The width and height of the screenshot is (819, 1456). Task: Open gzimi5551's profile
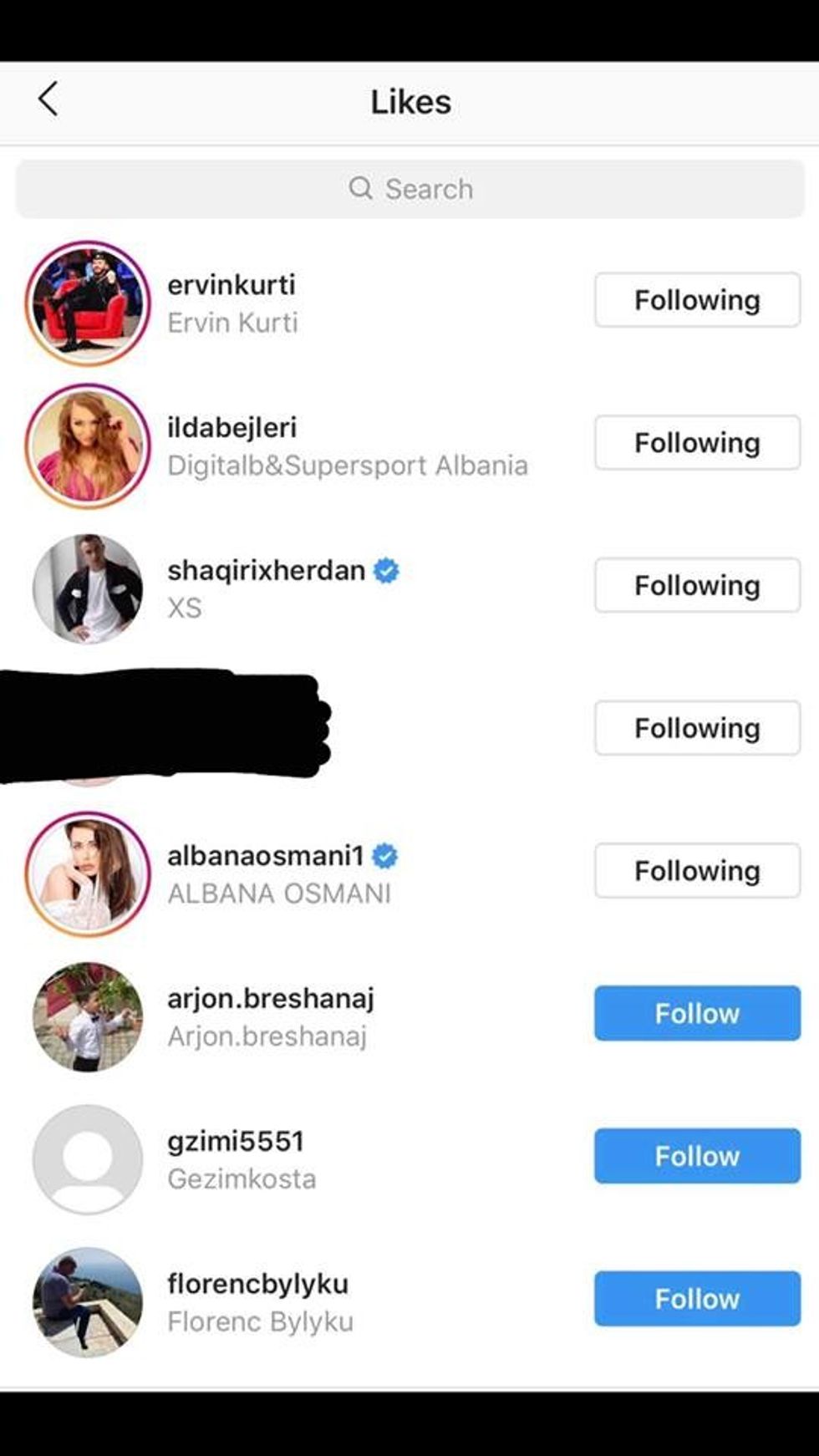(x=235, y=1142)
